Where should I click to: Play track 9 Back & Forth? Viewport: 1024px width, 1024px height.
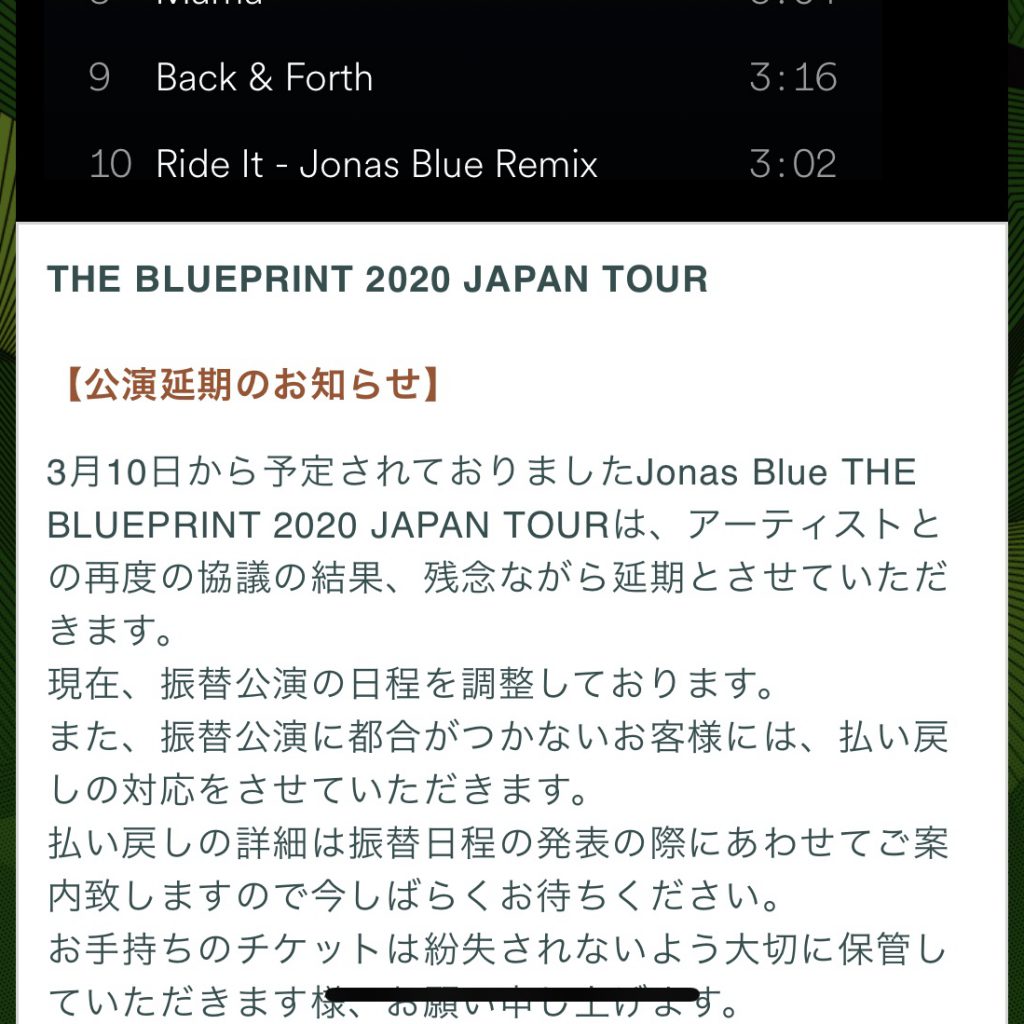pos(264,78)
